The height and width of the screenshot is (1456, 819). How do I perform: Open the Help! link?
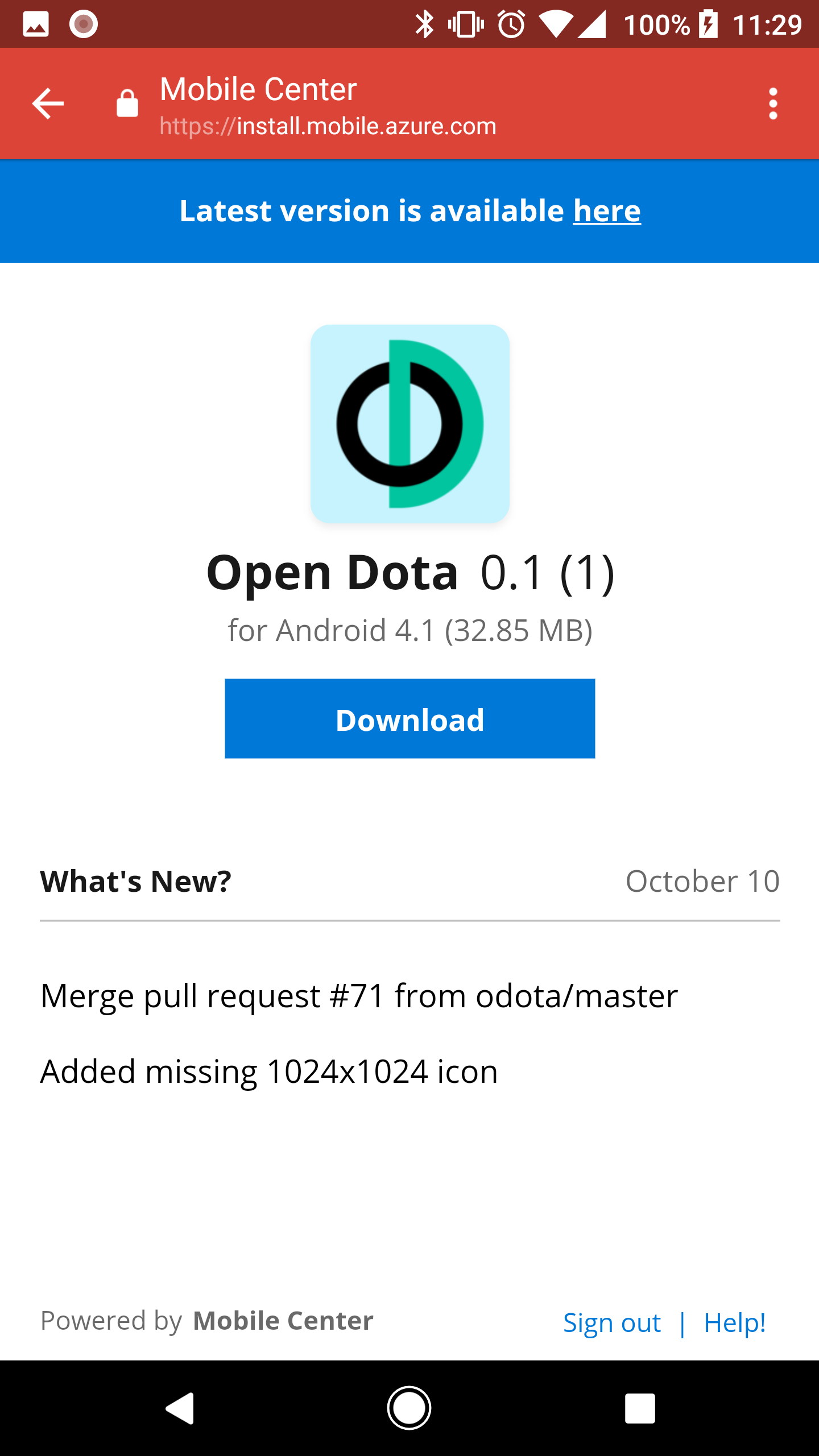click(x=734, y=1323)
